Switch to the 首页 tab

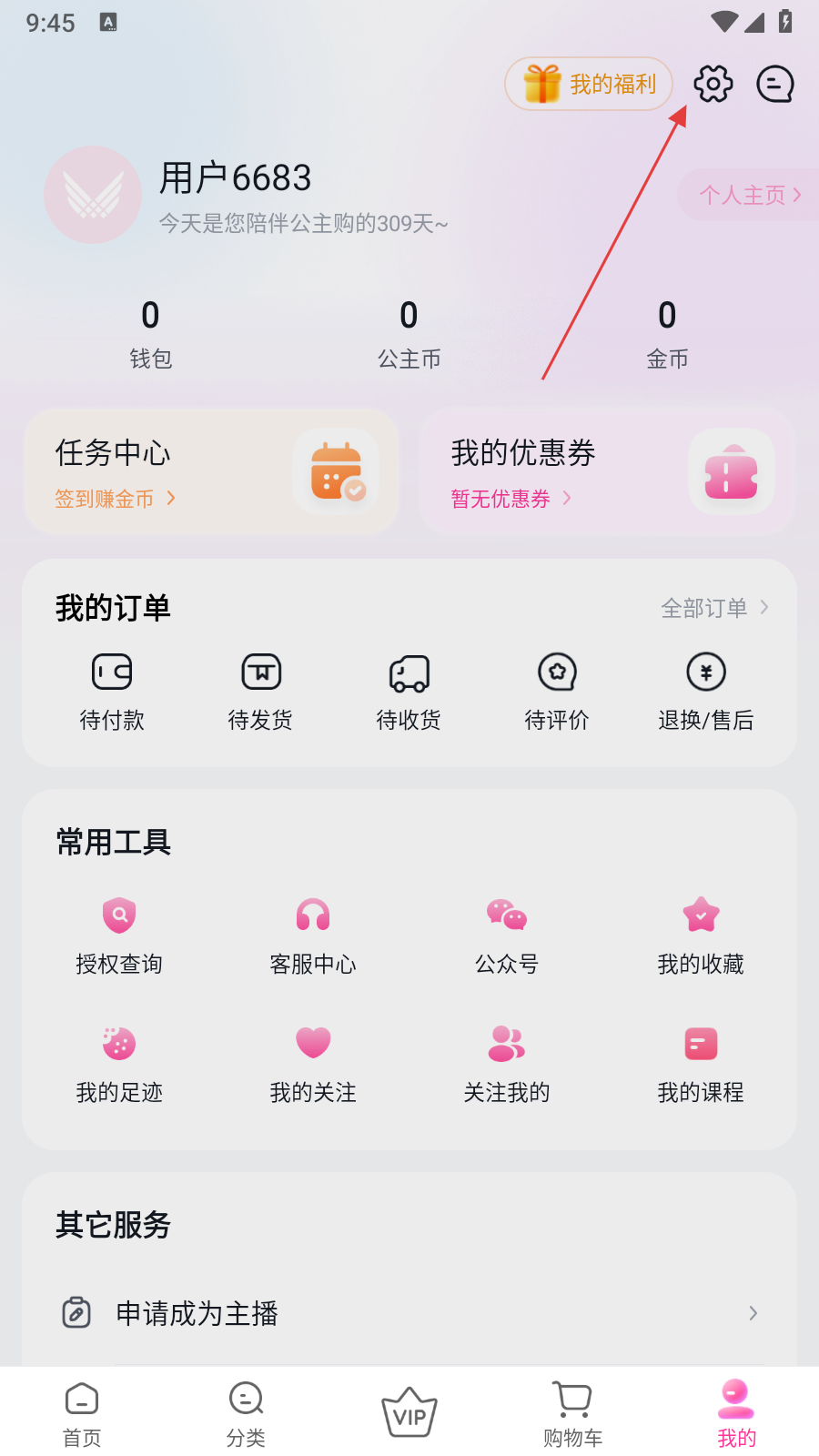point(82,1413)
